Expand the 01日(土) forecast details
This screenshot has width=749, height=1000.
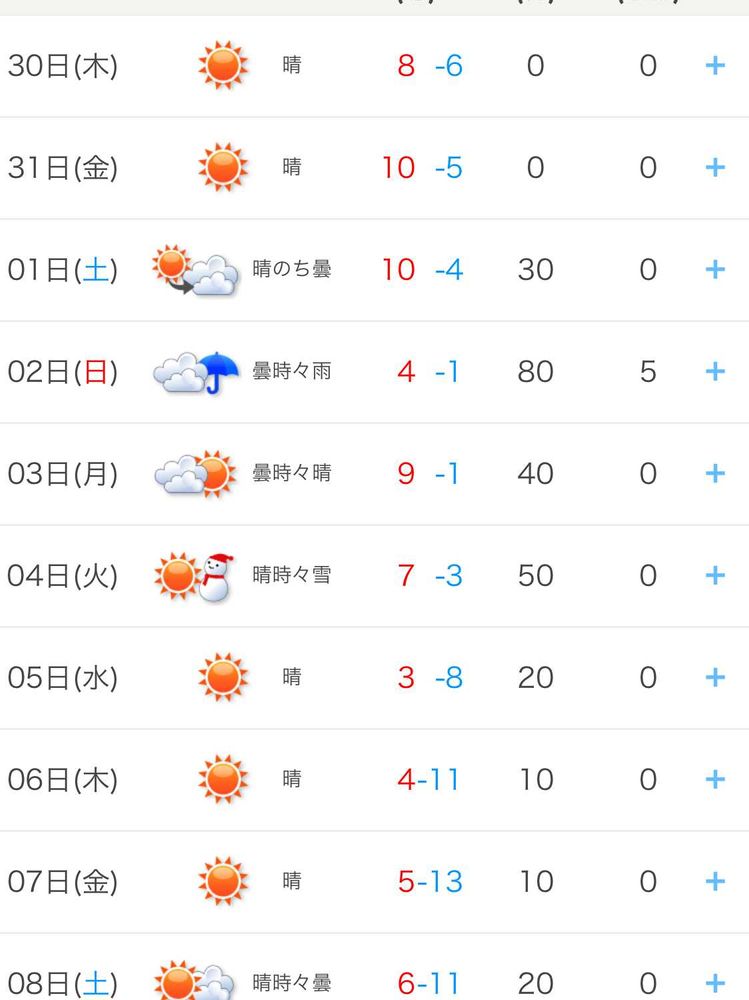point(715,269)
